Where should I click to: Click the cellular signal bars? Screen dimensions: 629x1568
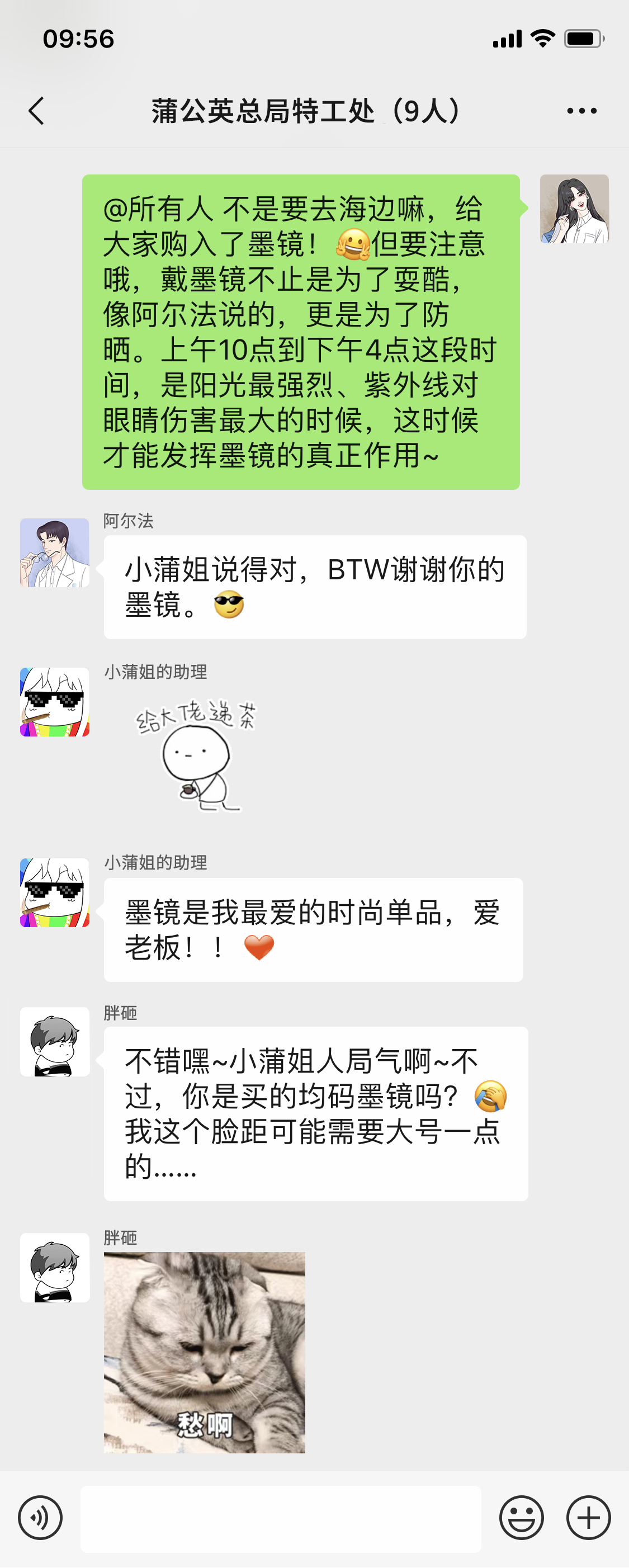pos(507,37)
